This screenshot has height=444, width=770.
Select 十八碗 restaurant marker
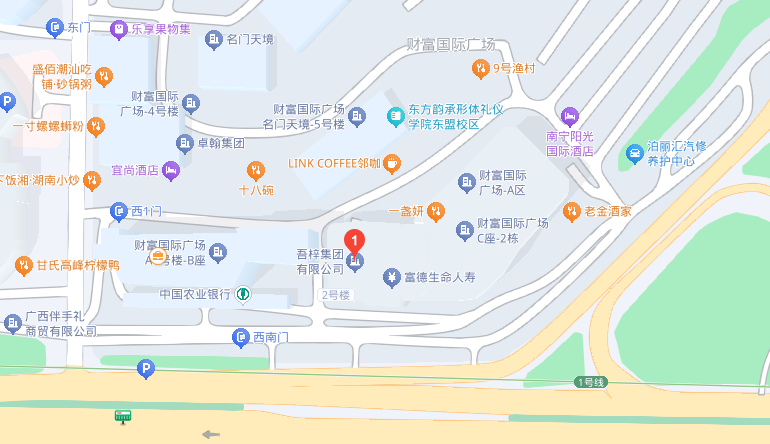click(x=256, y=170)
